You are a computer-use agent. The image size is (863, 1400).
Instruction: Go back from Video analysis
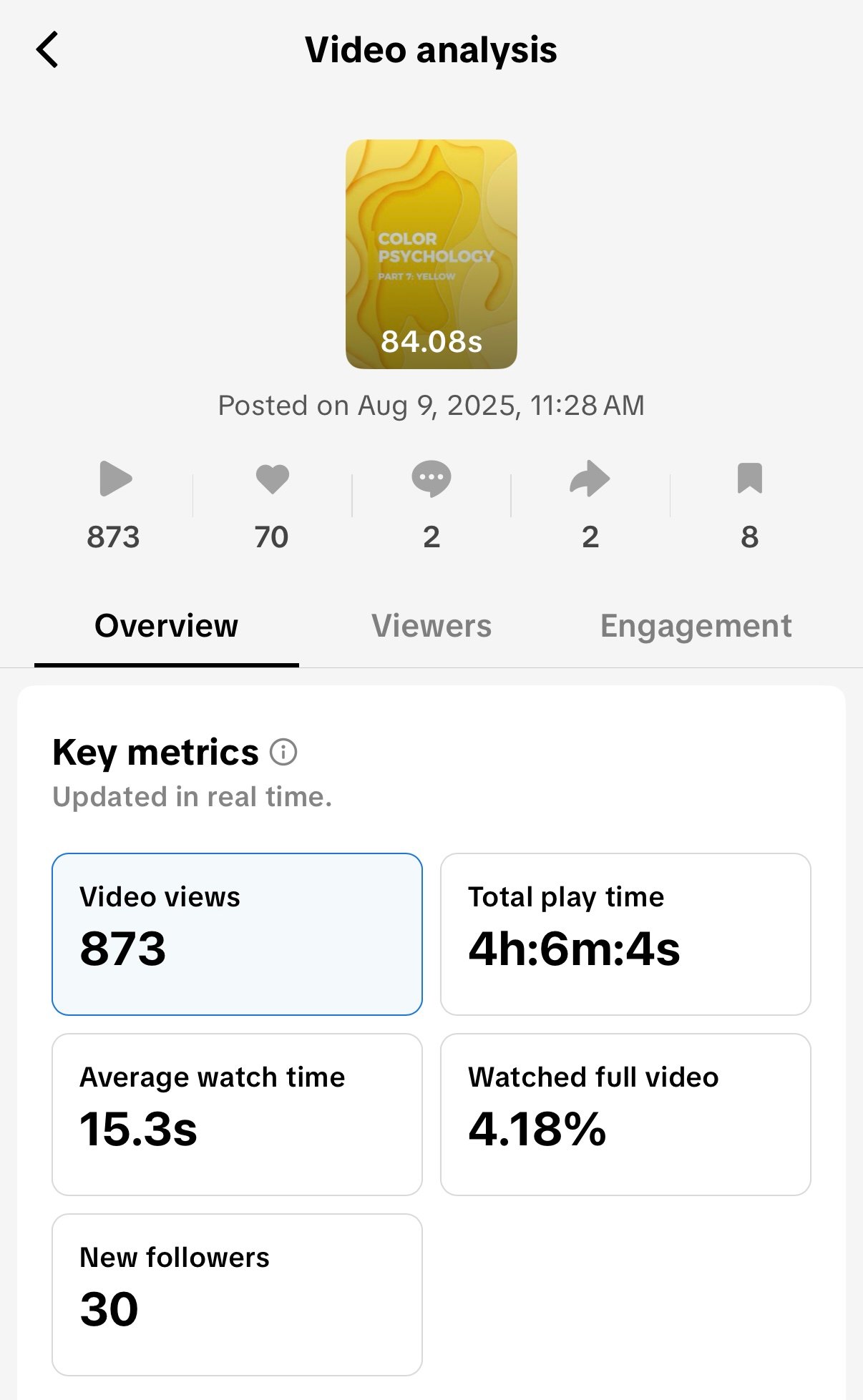47,50
